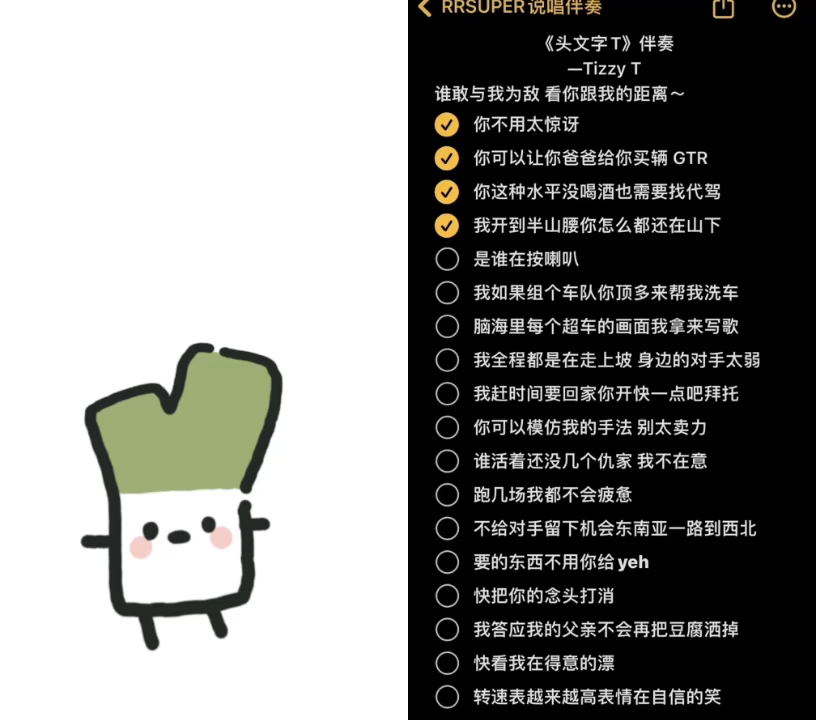Uncheck the GTR lyric line
The height and width of the screenshot is (720, 816).
tap(447, 158)
